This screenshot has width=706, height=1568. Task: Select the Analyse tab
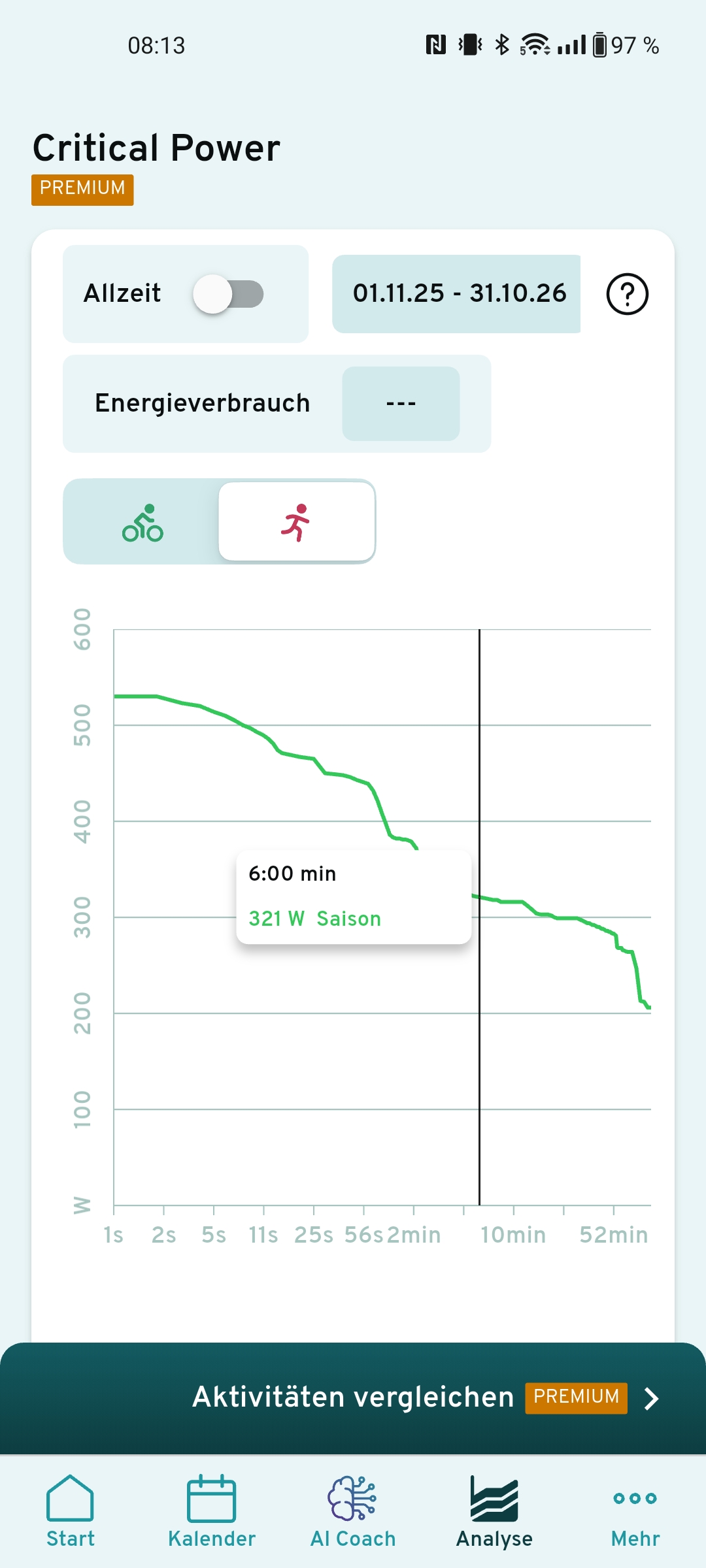click(x=494, y=1511)
